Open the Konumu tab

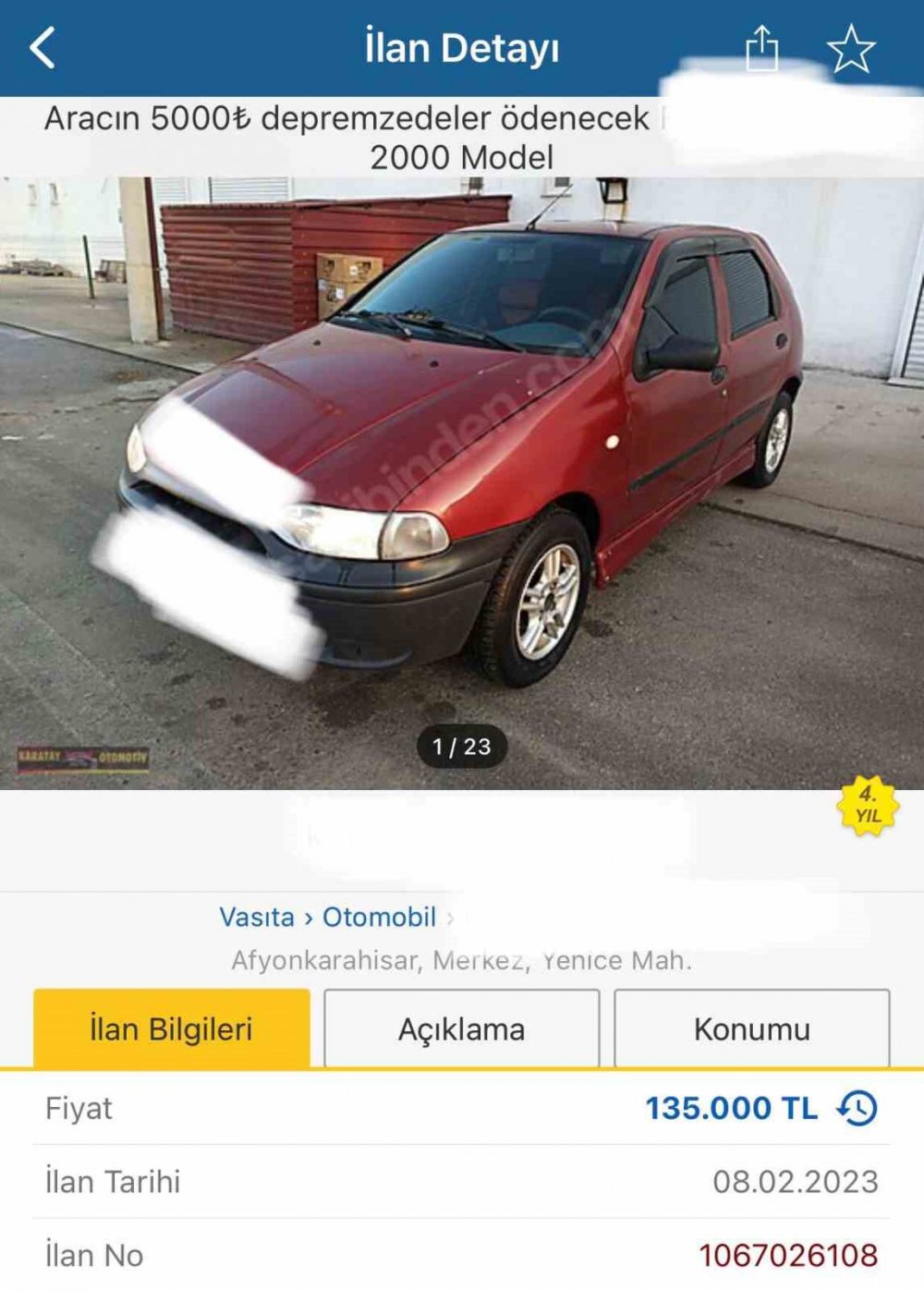click(x=751, y=1028)
